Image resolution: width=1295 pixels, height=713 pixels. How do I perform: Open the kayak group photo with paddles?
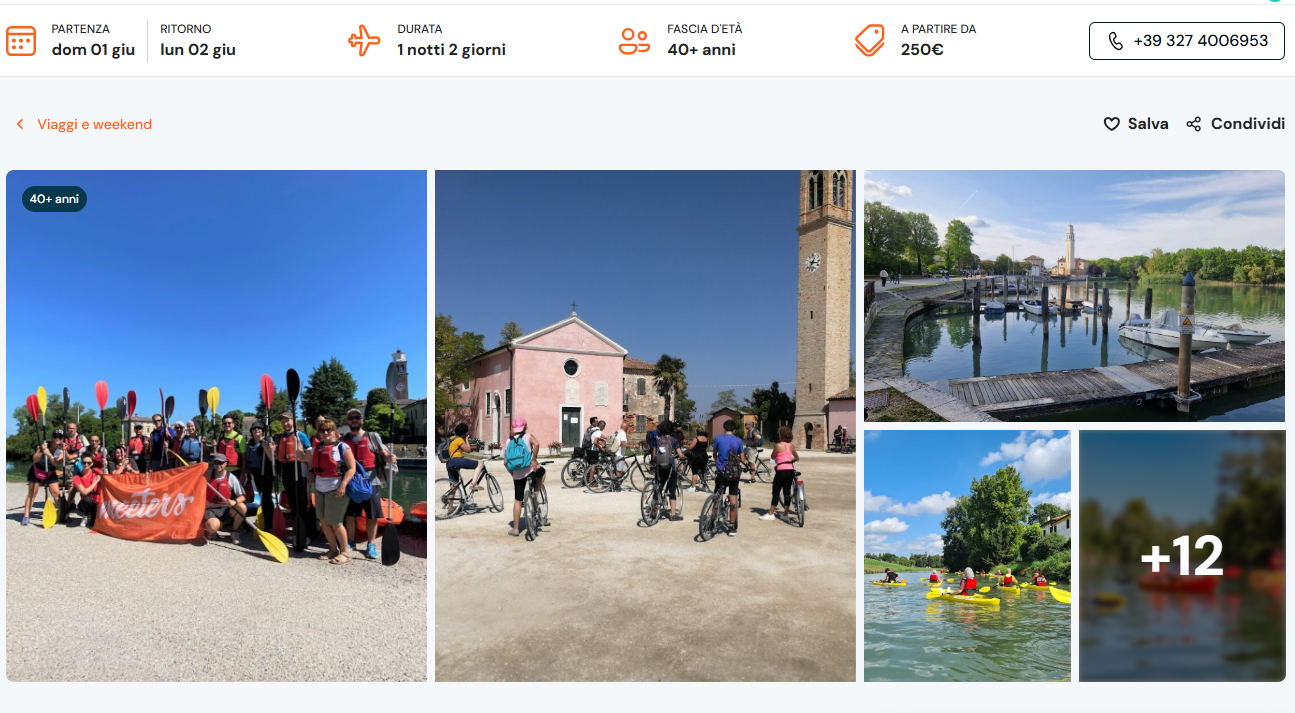pos(216,425)
